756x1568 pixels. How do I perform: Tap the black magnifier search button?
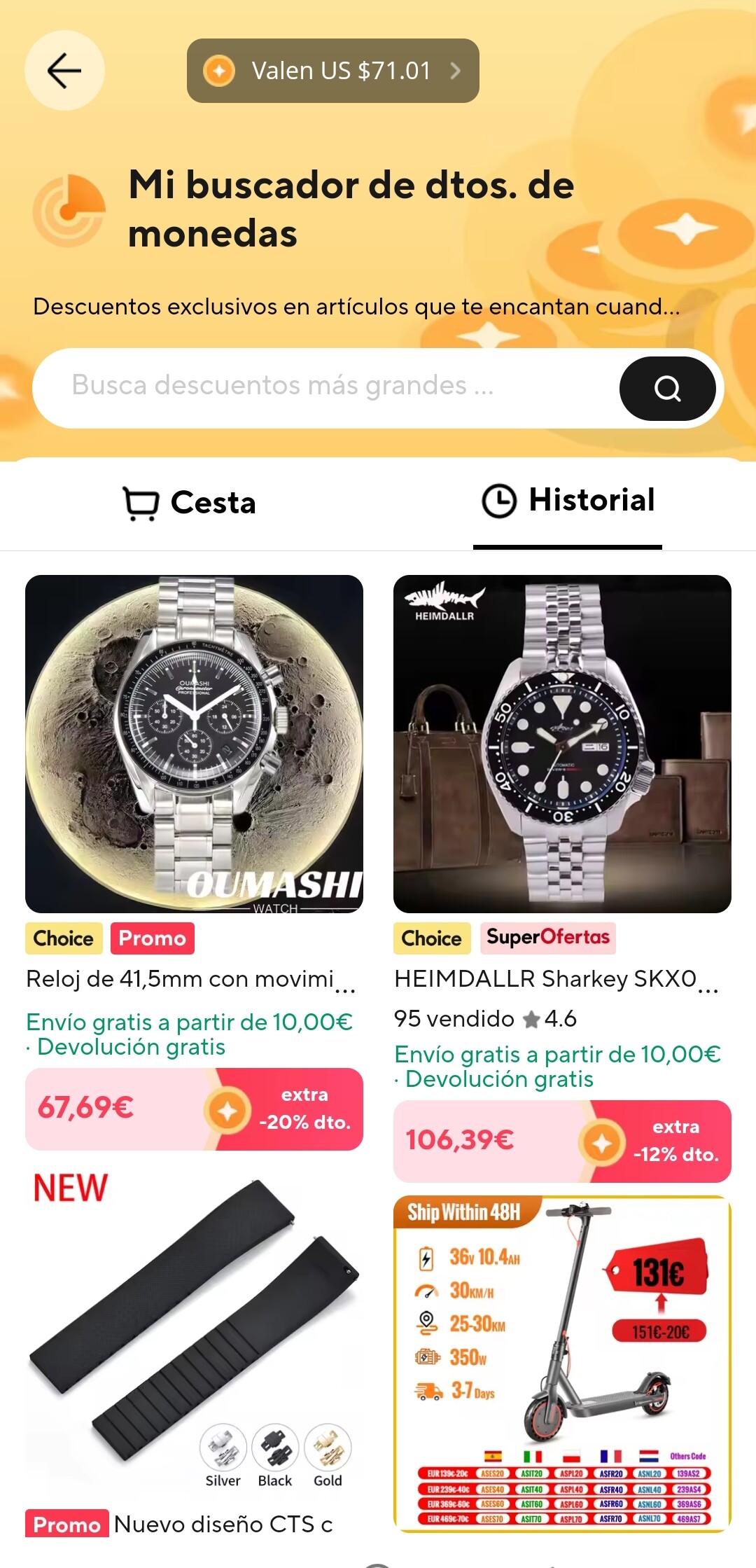666,388
